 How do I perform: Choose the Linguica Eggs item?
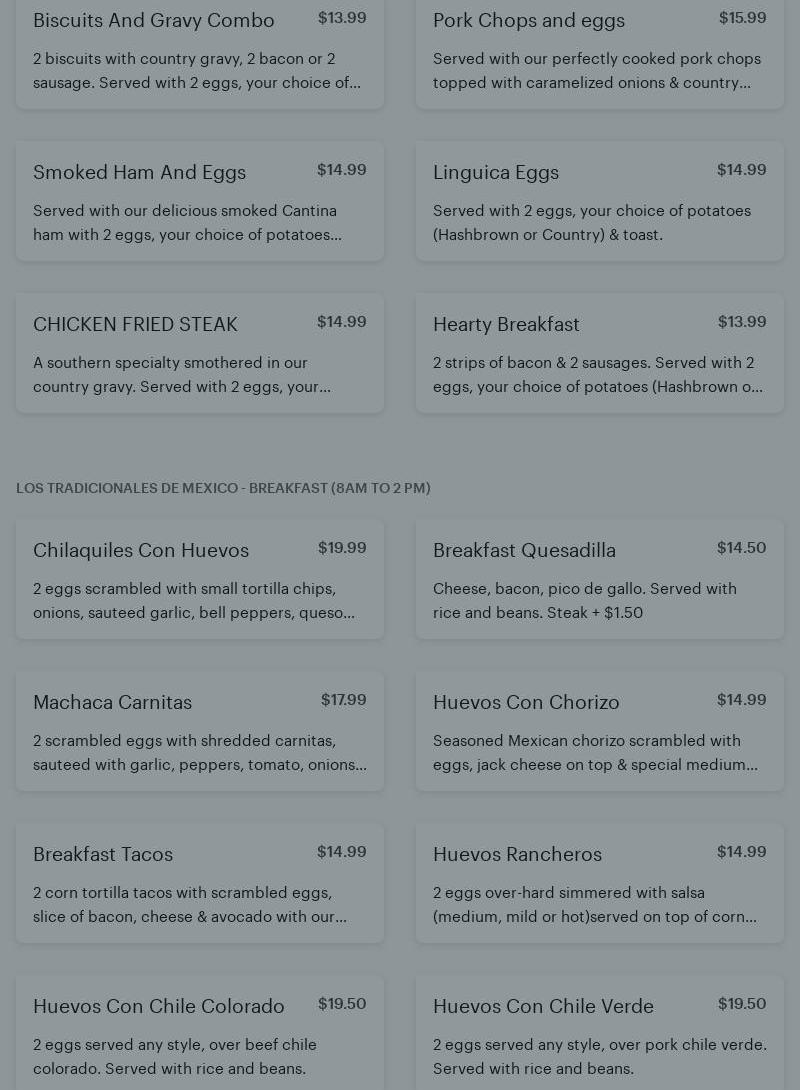pyautogui.click(x=600, y=201)
